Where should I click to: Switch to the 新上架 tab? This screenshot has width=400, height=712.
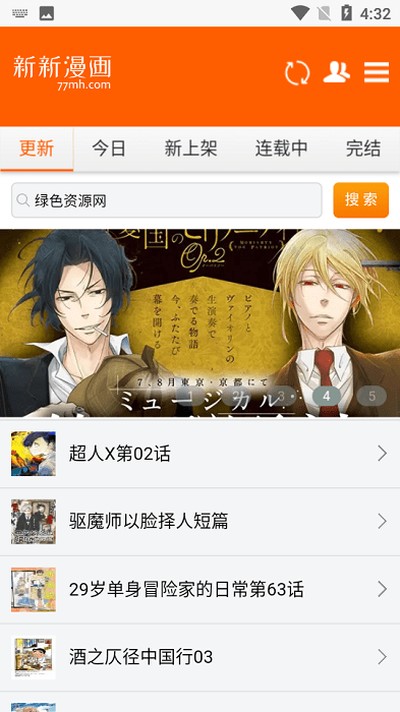click(191, 149)
